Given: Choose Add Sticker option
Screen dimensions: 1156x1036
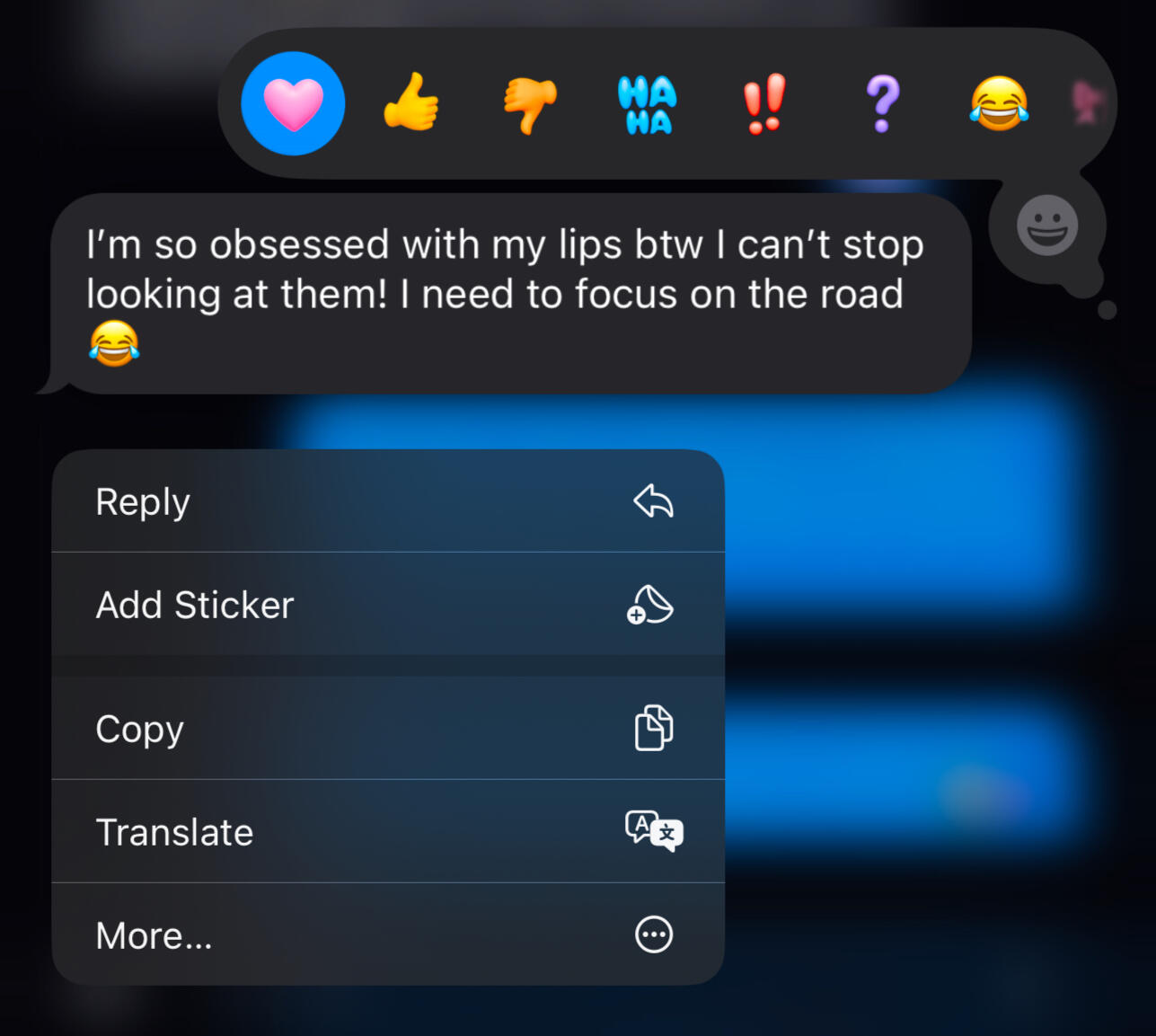Looking at the screenshot, I should click(388, 605).
